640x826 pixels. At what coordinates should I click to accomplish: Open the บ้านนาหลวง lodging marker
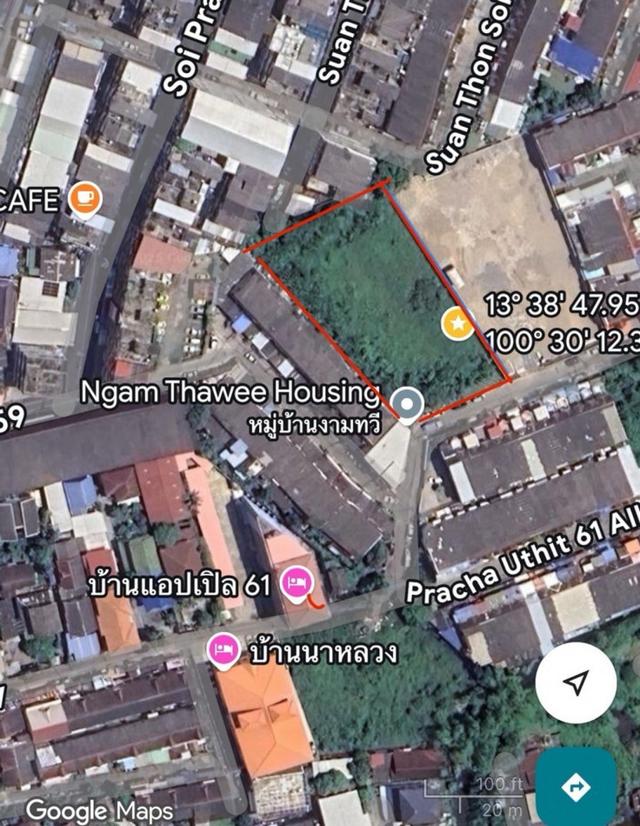224,651
